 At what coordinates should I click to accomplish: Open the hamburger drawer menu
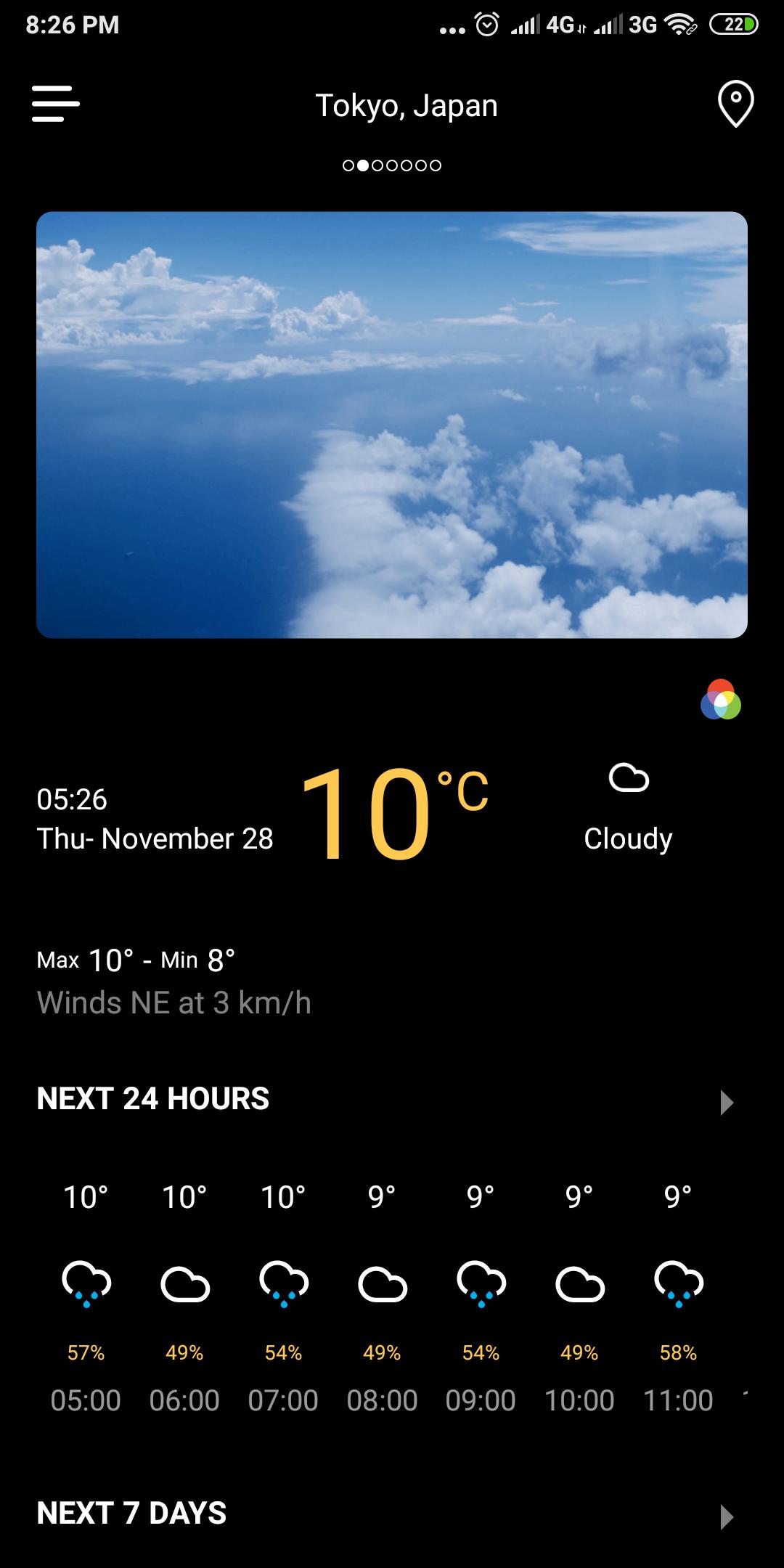(55, 104)
